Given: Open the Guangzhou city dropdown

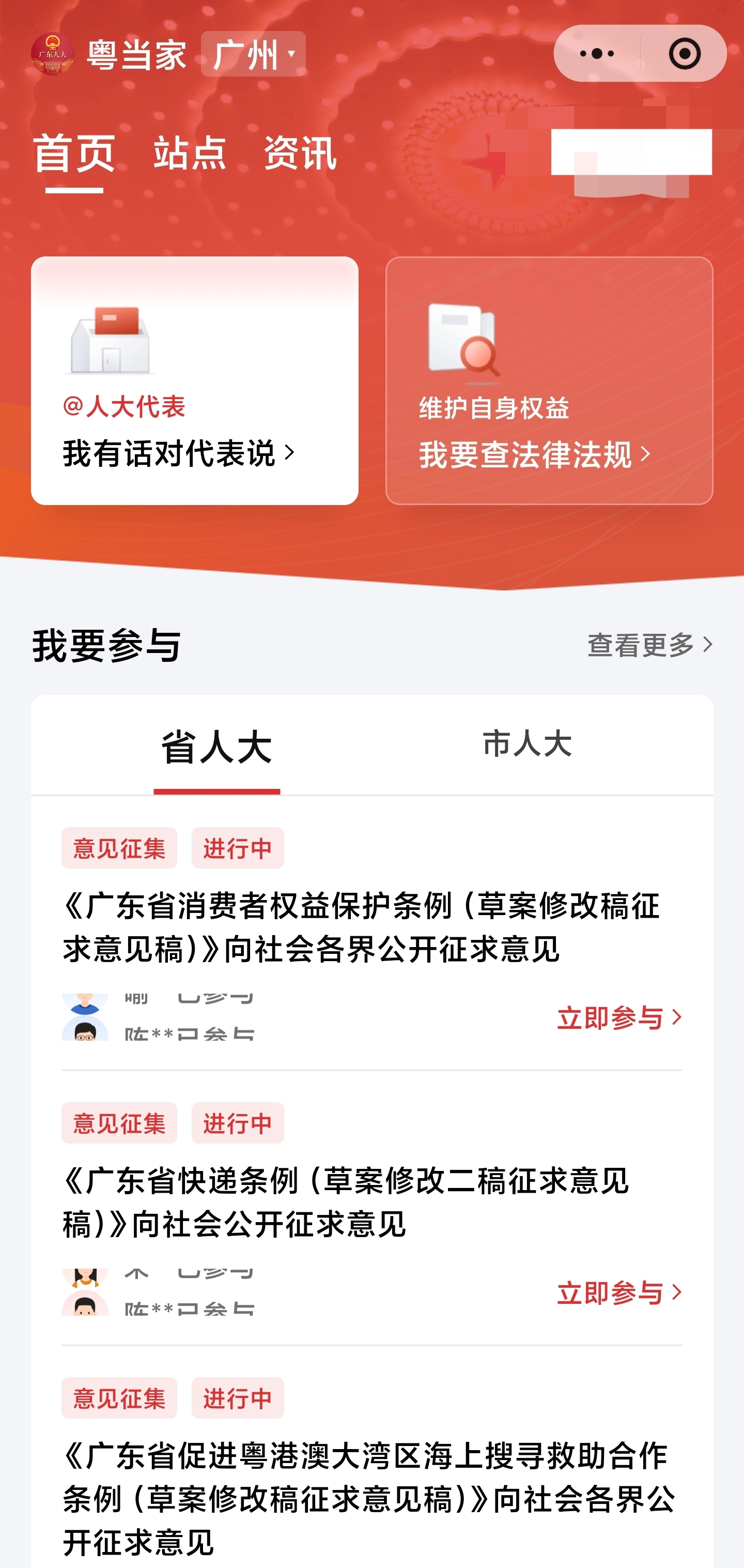Looking at the screenshot, I should pyautogui.click(x=253, y=54).
